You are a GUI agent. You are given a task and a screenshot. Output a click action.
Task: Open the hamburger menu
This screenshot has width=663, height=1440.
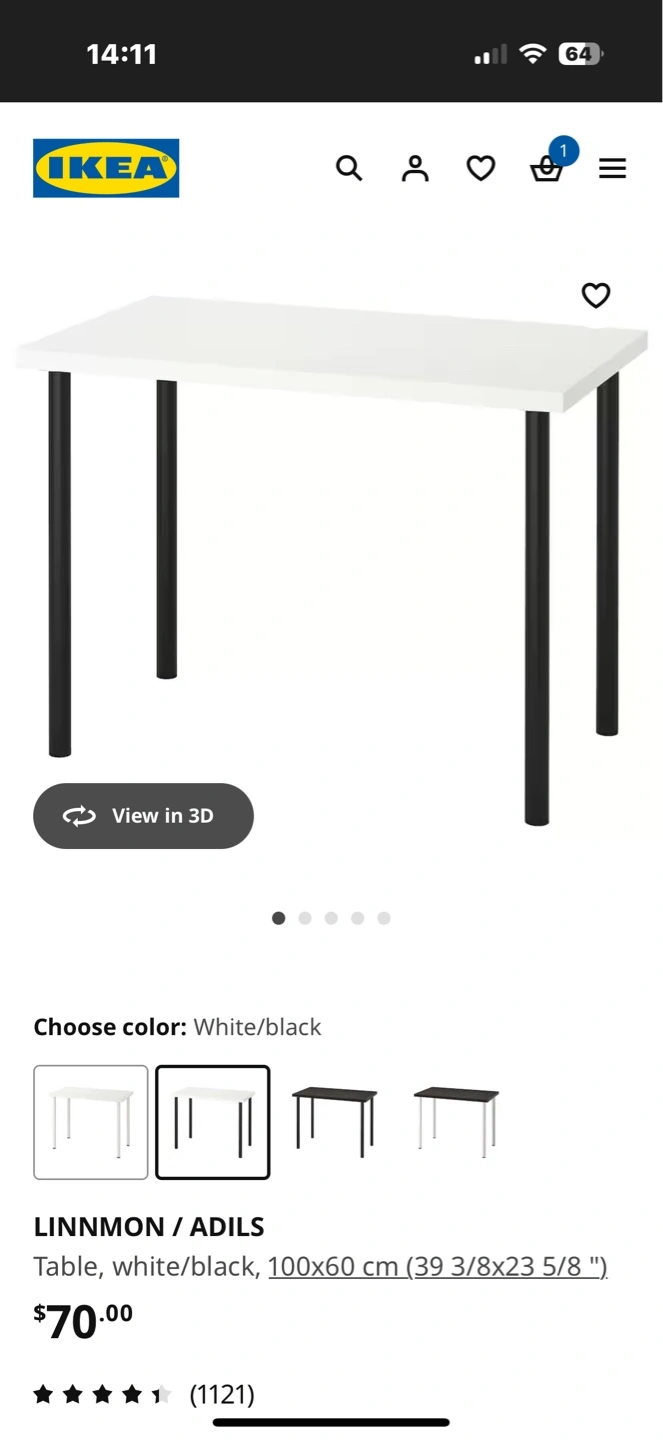[x=612, y=168]
